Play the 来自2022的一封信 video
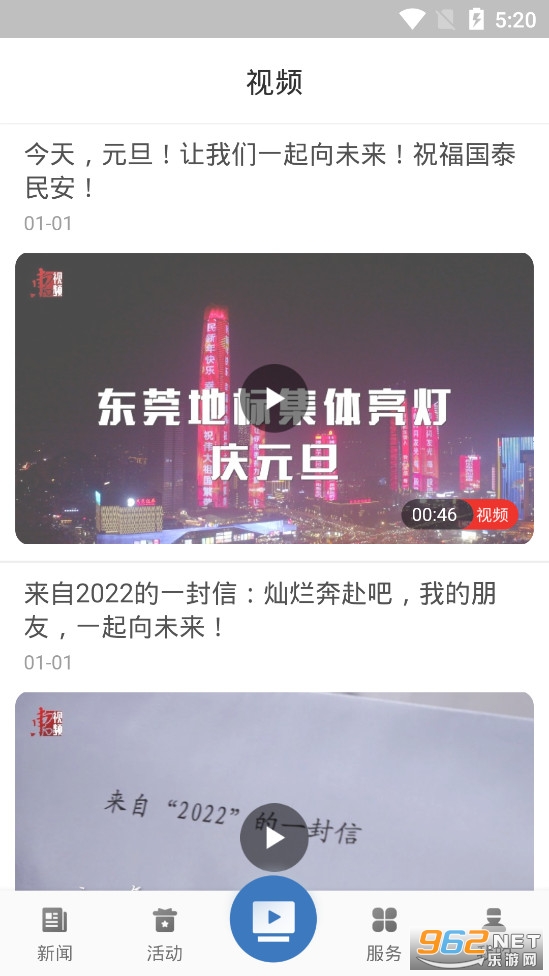 (x=274, y=837)
